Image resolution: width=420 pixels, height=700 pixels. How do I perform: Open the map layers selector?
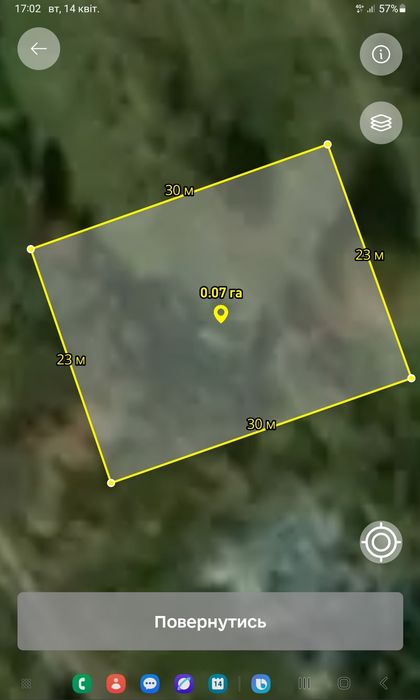click(381, 123)
